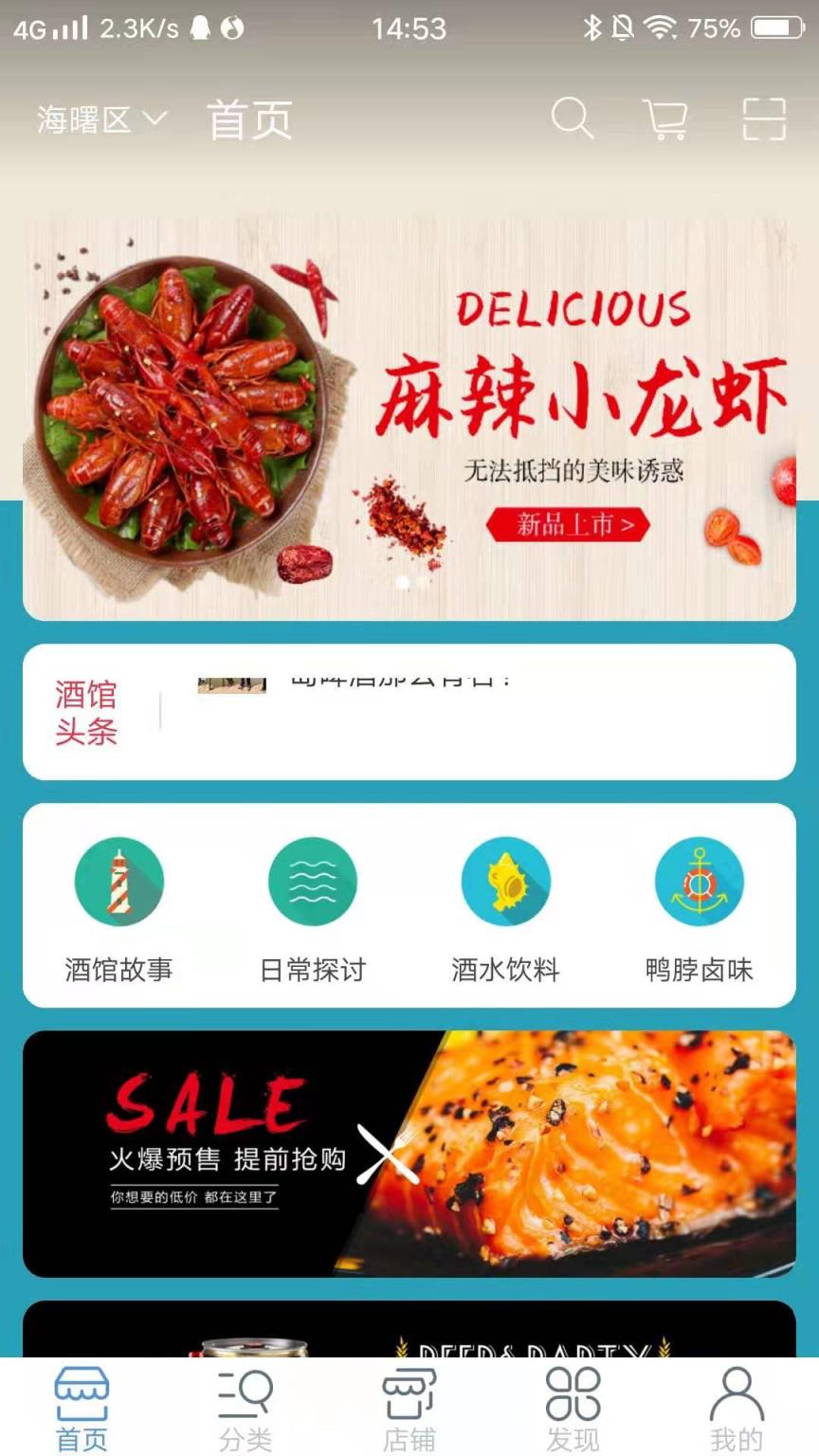Expand the 海曙区 district selector
This screenshot has height=1456, width=819.
pyautogui.click(x=100, y=117)
